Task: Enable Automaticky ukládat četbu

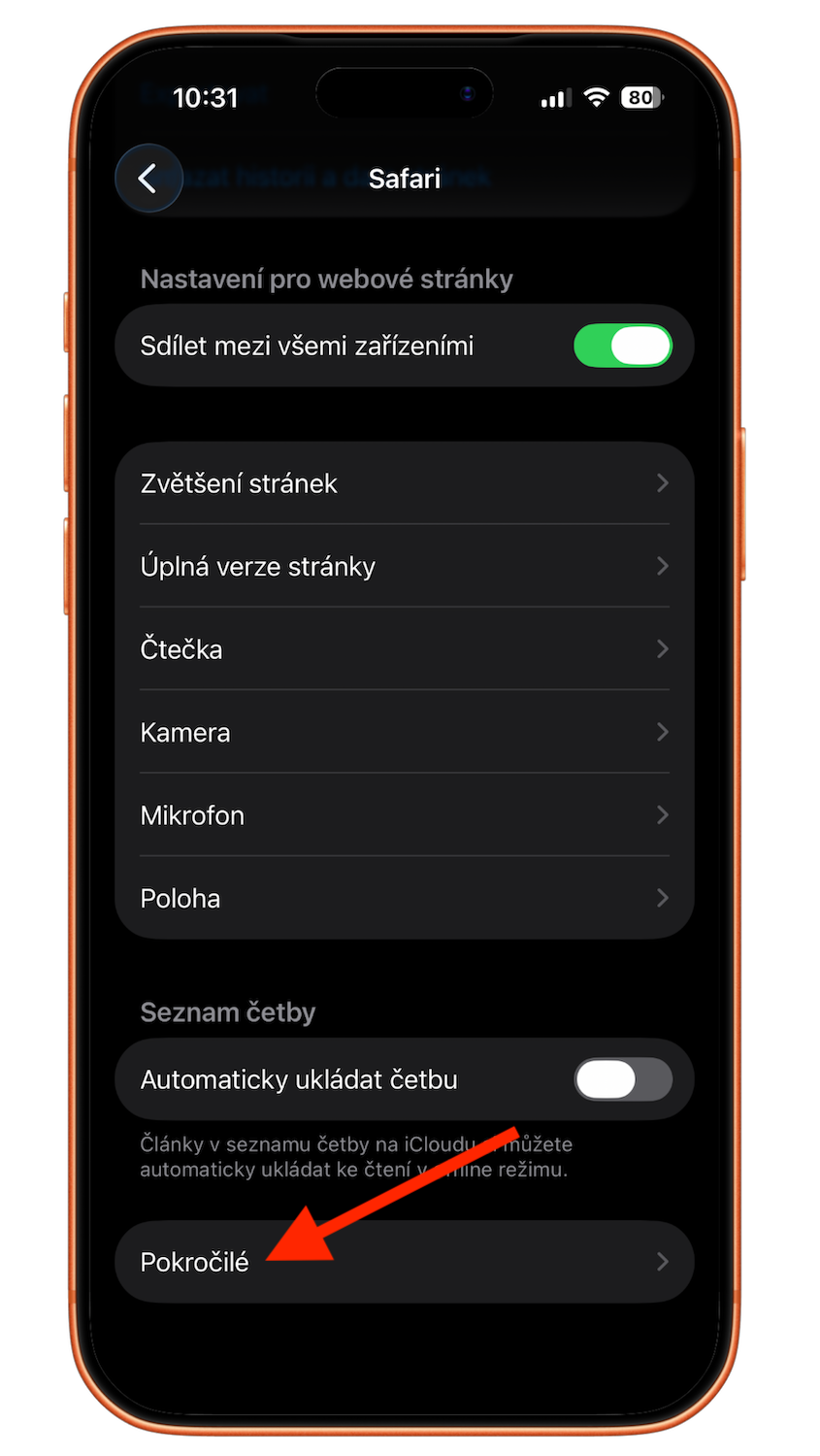Action: click(x=622, y=1080)
